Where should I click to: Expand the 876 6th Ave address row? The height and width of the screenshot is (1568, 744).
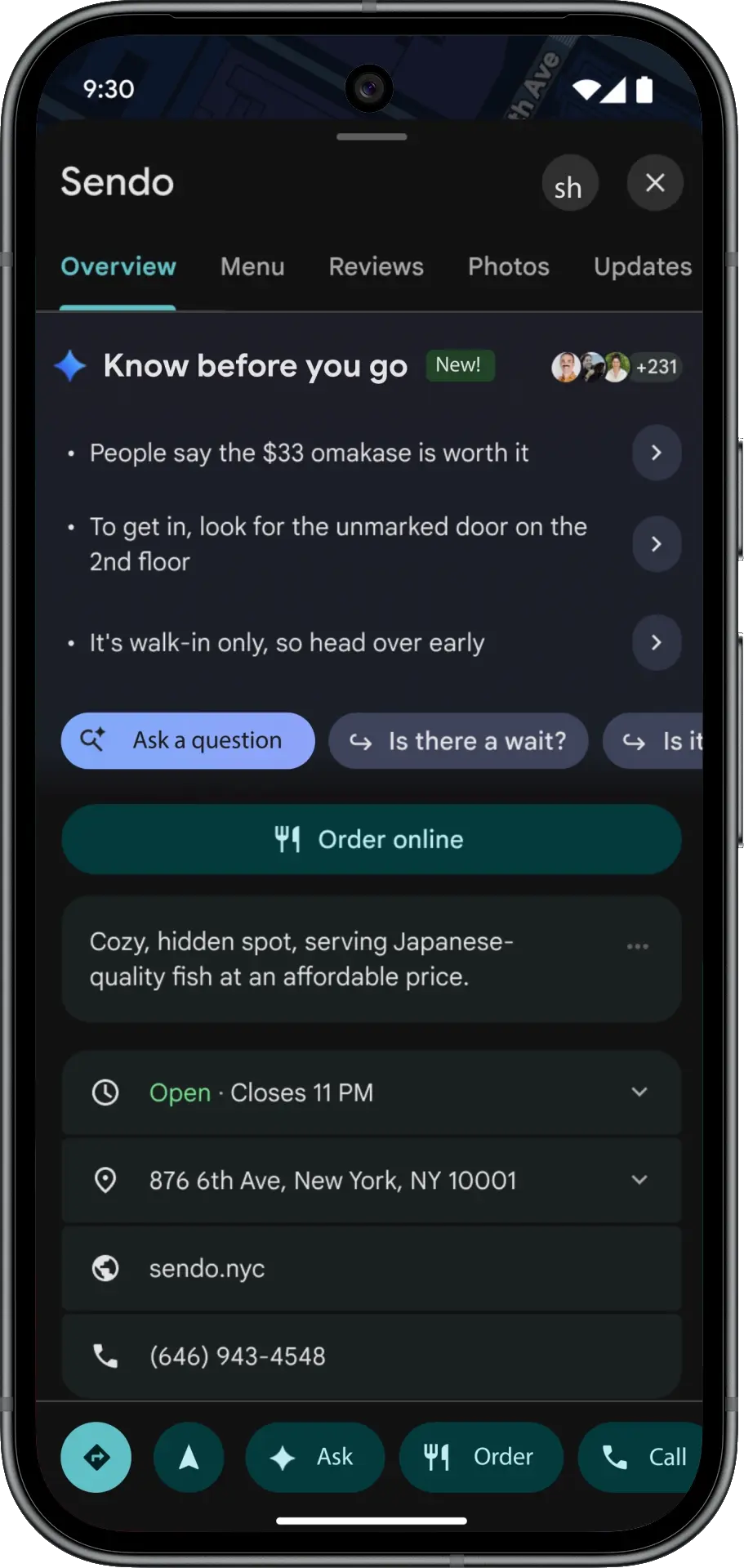click(639, 1180)
